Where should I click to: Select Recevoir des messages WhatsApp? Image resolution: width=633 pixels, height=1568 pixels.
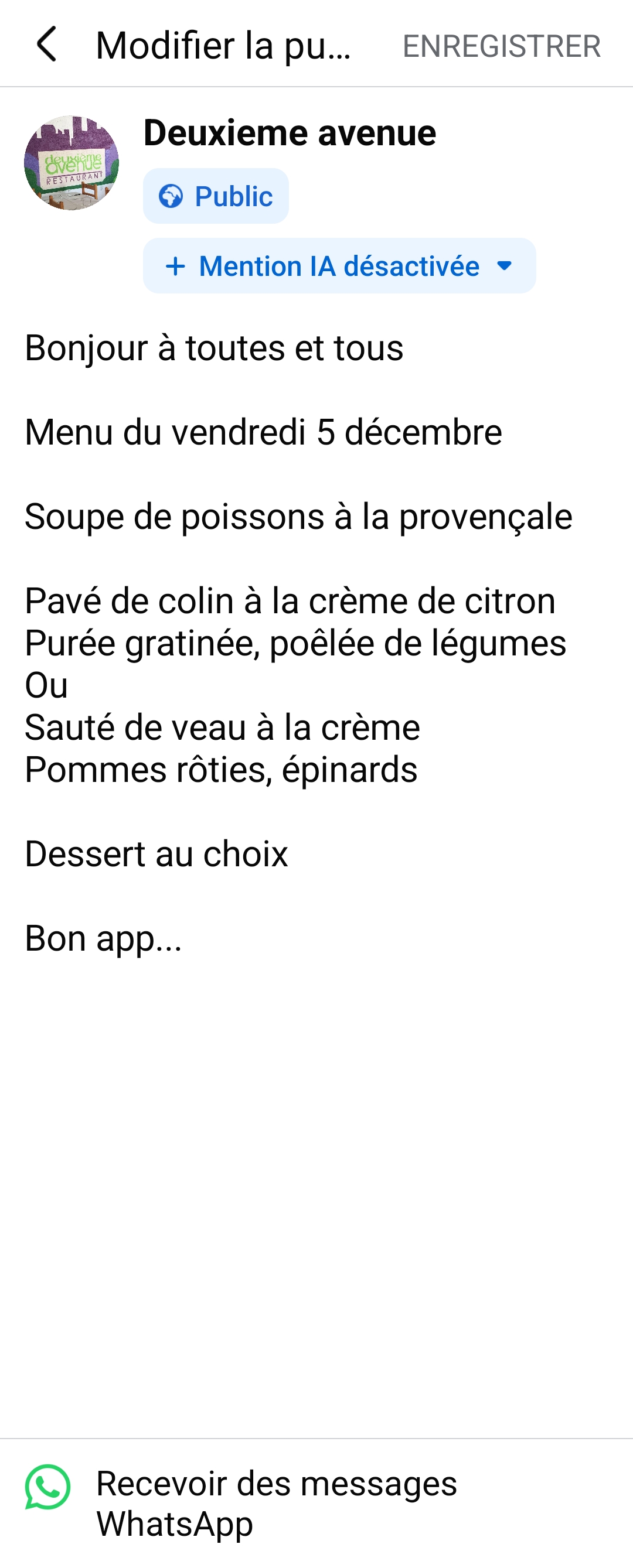pos(316,1504)
